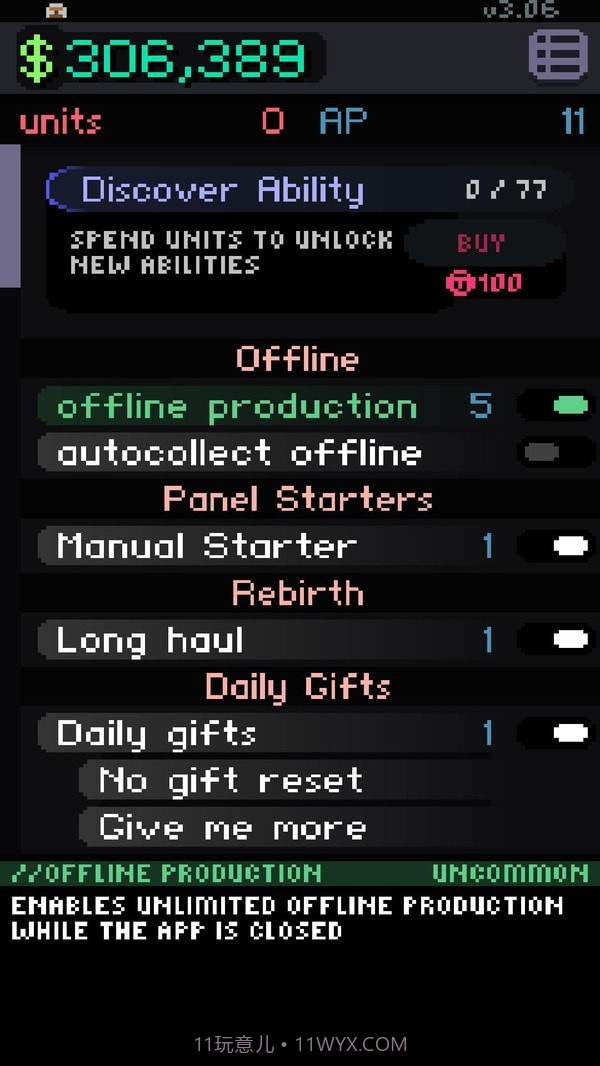Buy a new ability for 100 units
The image size is (600, 1066).
click(484, 244)
